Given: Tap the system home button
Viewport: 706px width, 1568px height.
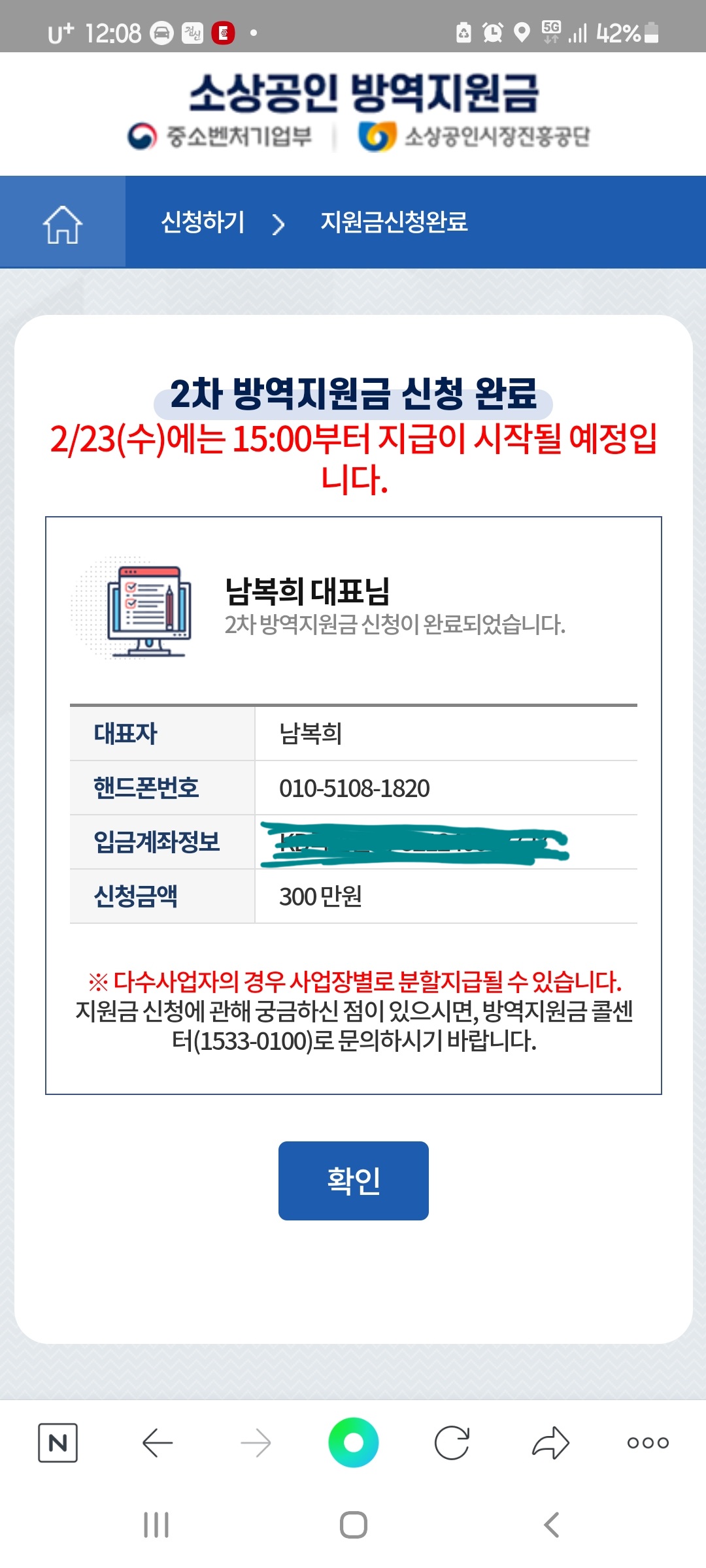Looking at the screenshot, I should click(x=354, y=1525).
